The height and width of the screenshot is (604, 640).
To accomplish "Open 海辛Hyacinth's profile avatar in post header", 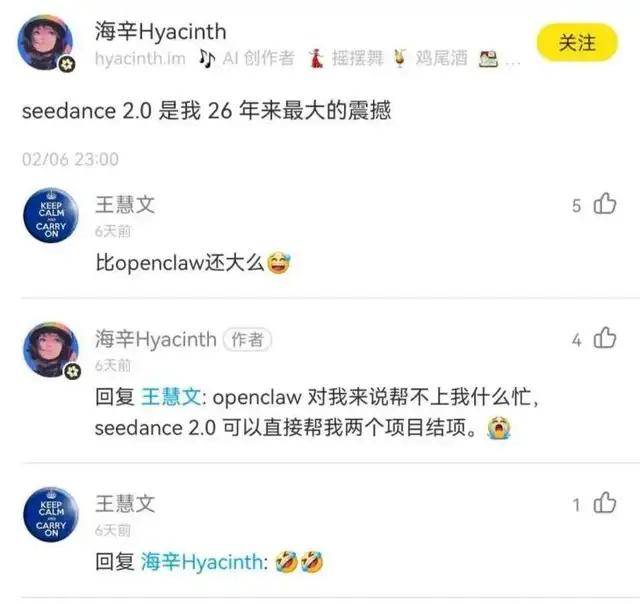I will click(x=49, y=45).
